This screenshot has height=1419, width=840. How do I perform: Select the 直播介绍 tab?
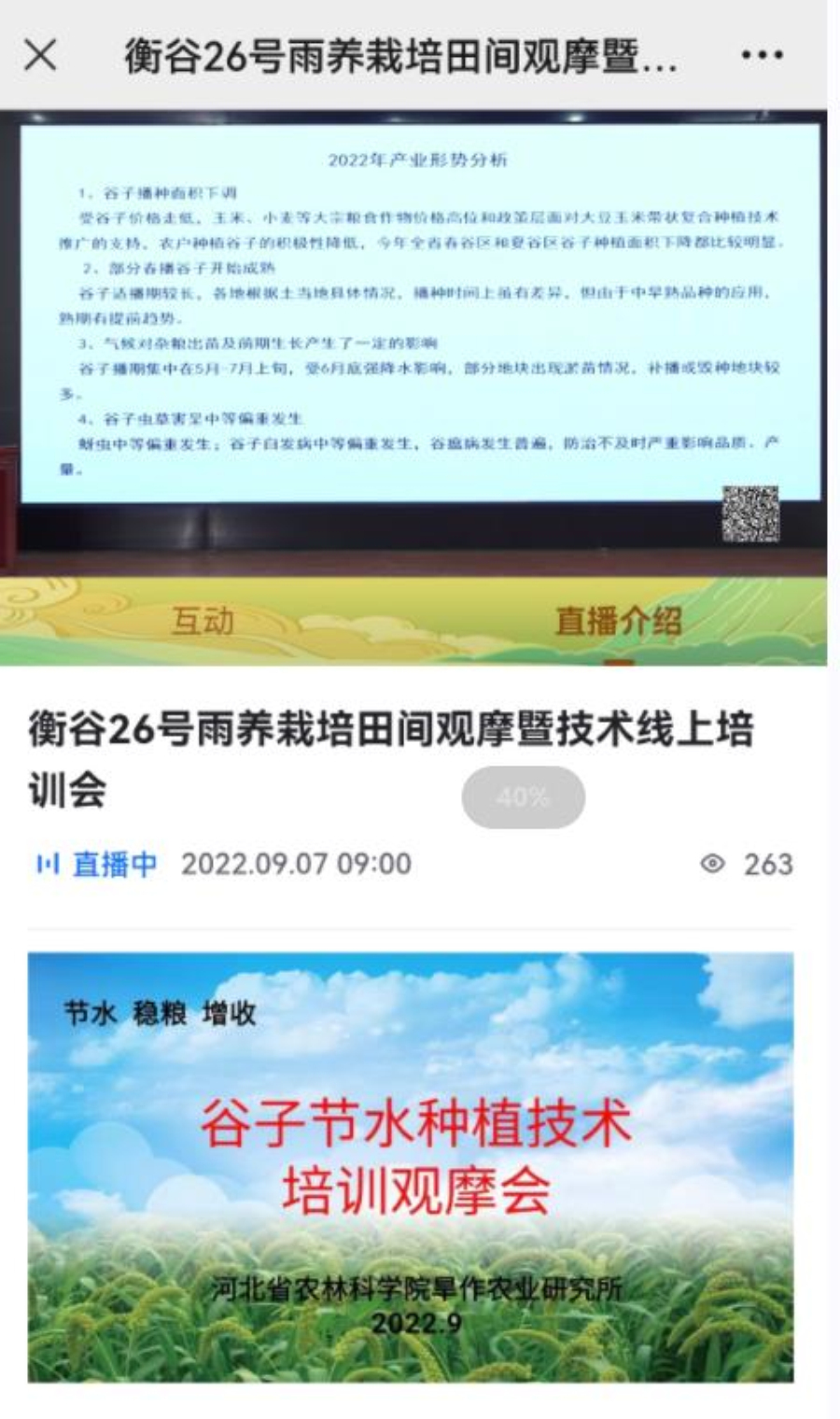click(x=618, y=621)
